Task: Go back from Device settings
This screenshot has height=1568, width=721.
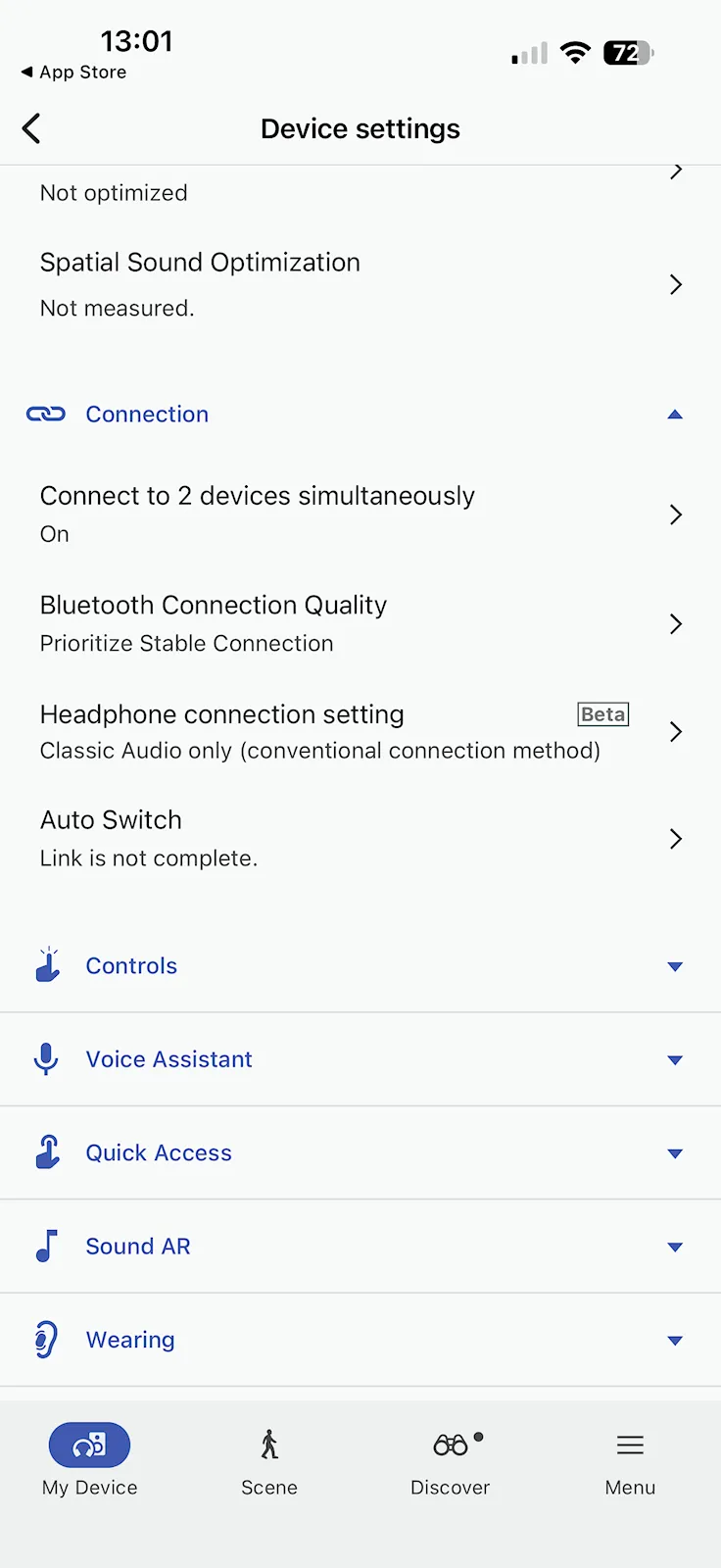Action: [x=32, y=128]
